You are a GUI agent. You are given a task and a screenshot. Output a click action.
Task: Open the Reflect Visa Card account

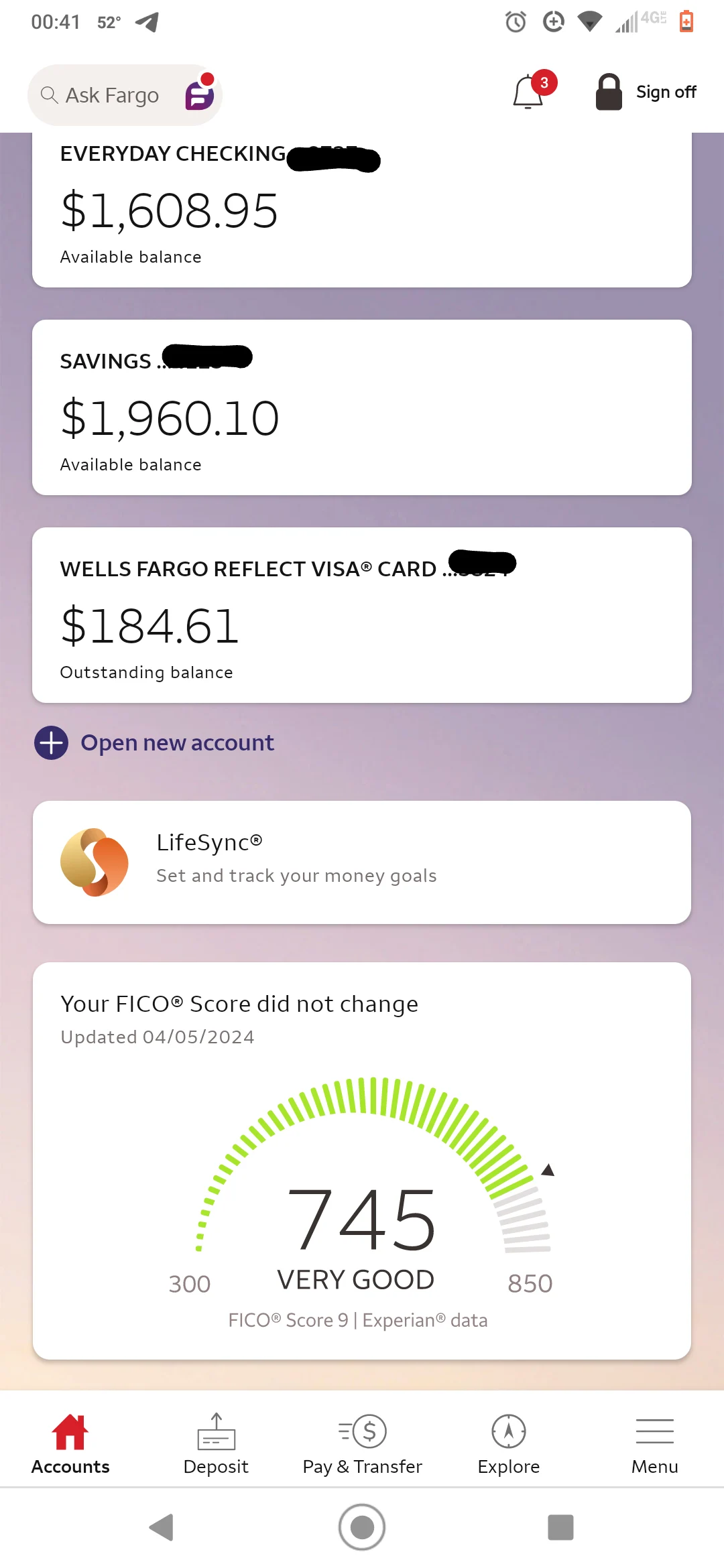coord(362,615)
